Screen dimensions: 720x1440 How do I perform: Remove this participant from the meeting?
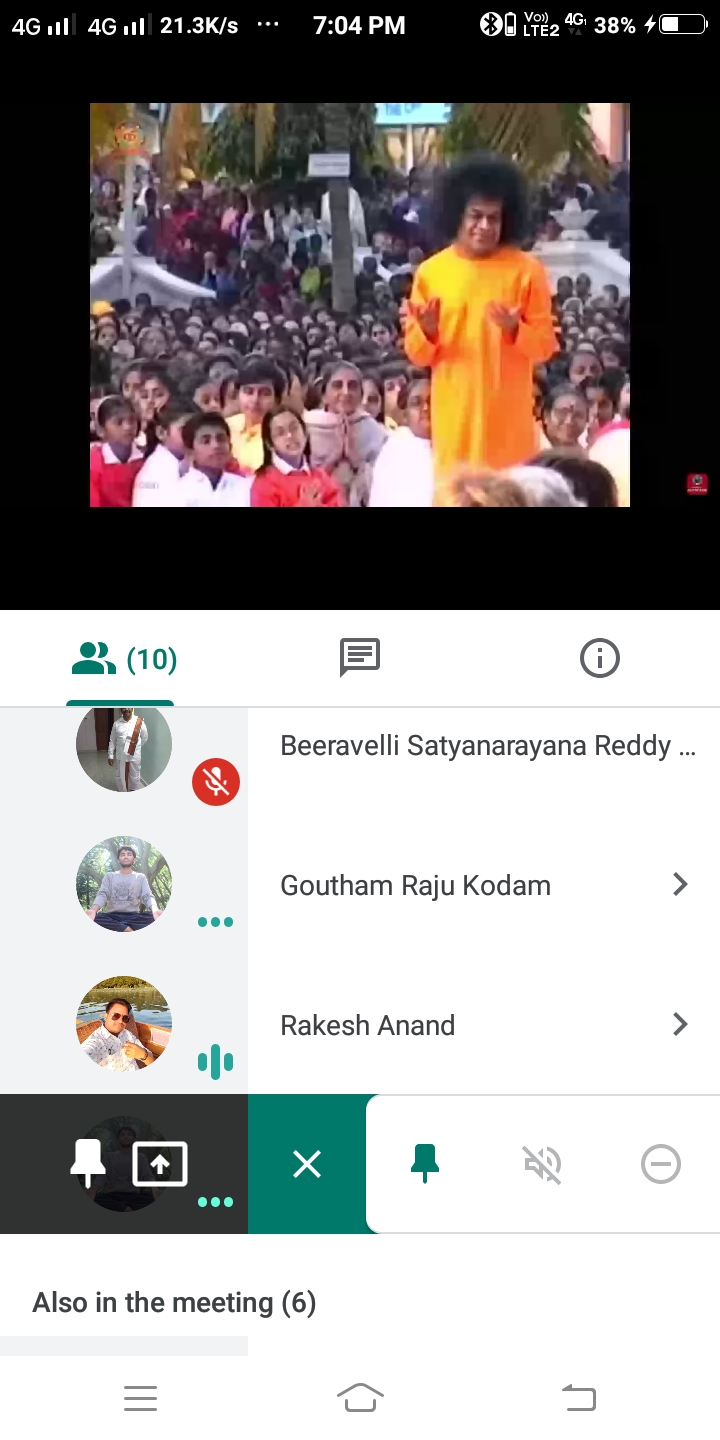point(660,1164)
